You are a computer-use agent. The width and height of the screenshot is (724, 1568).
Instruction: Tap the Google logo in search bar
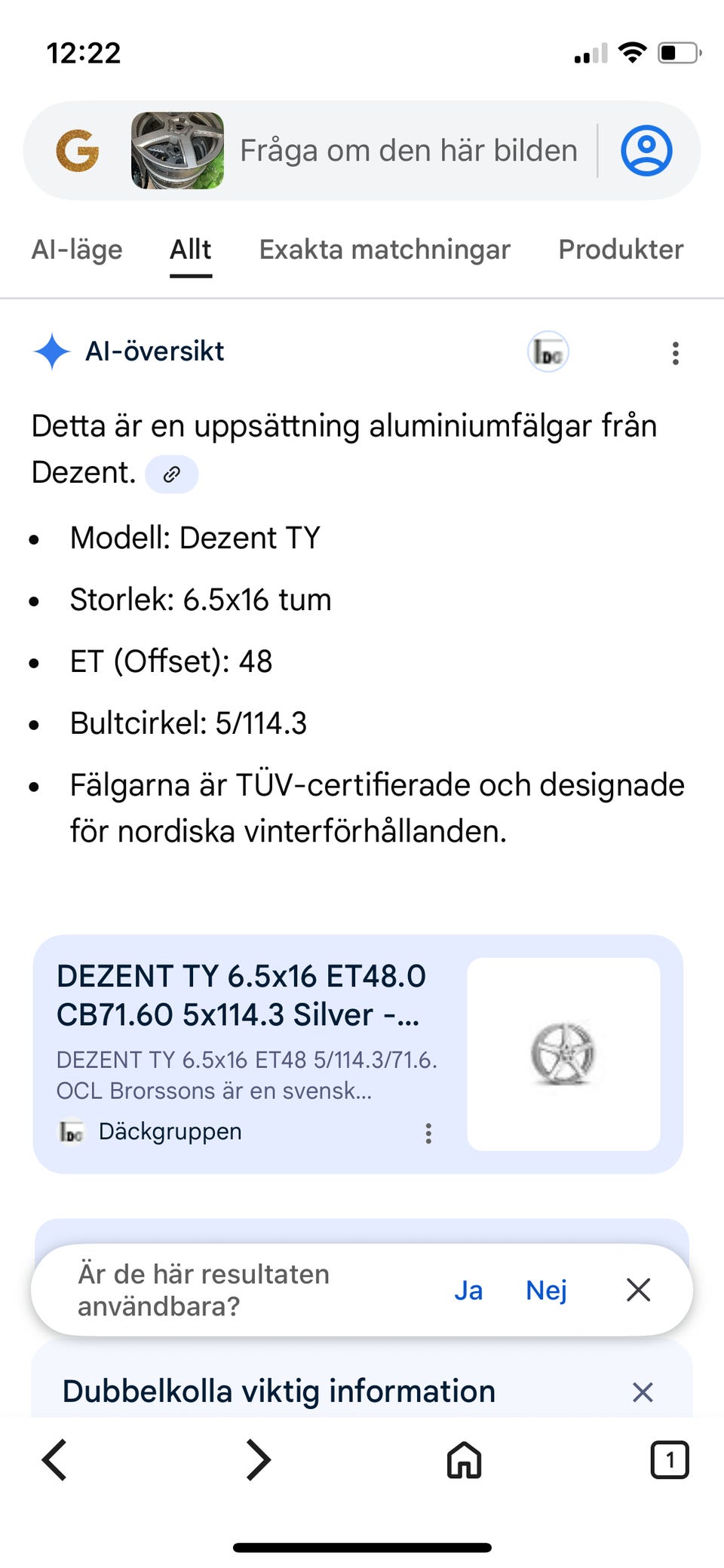(x=78, y=151)
